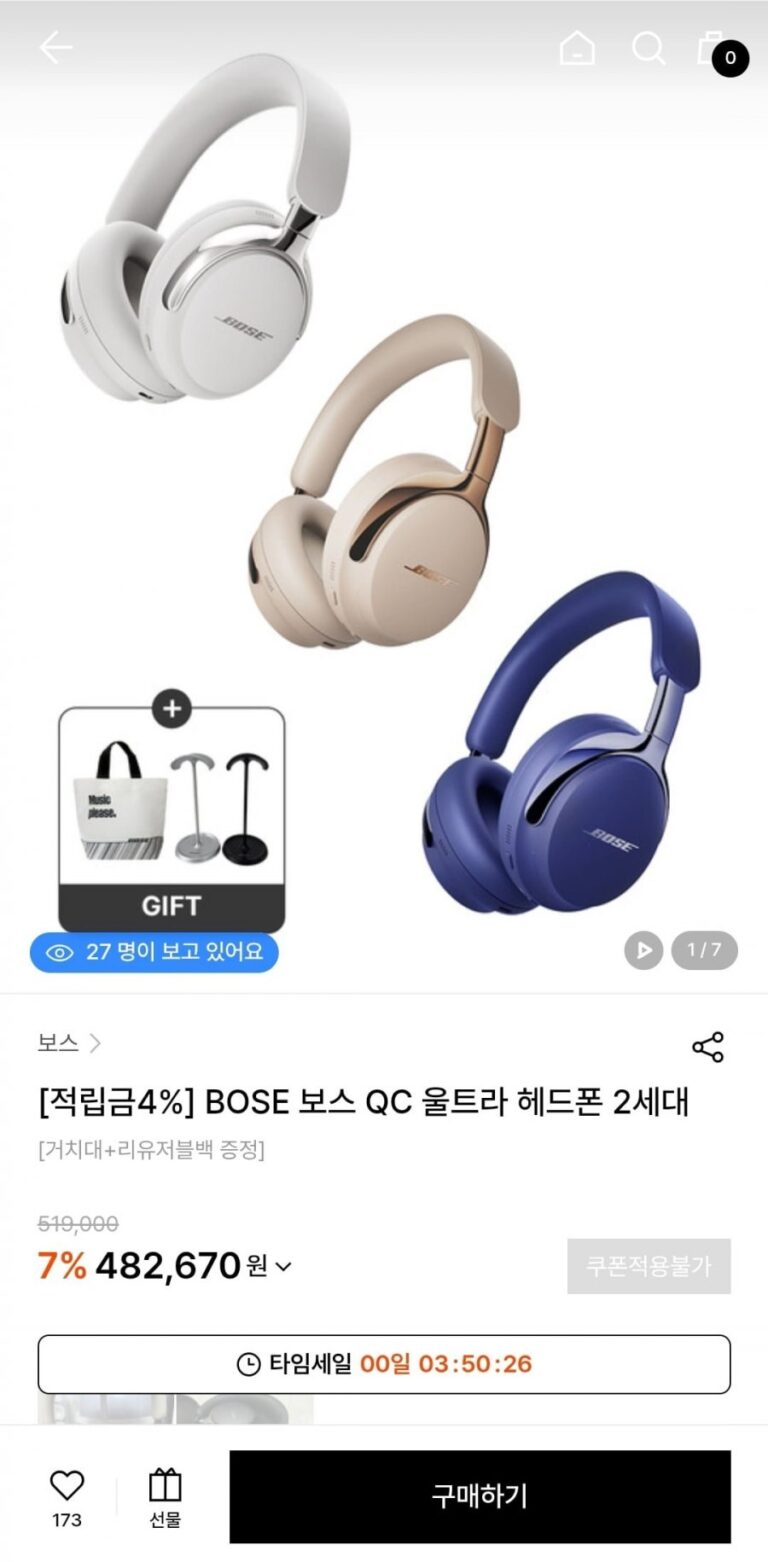Viewport: 768px width, 1562px height.
Task: Tap the 선물 gift button
Action: (x=165, y=1496)
